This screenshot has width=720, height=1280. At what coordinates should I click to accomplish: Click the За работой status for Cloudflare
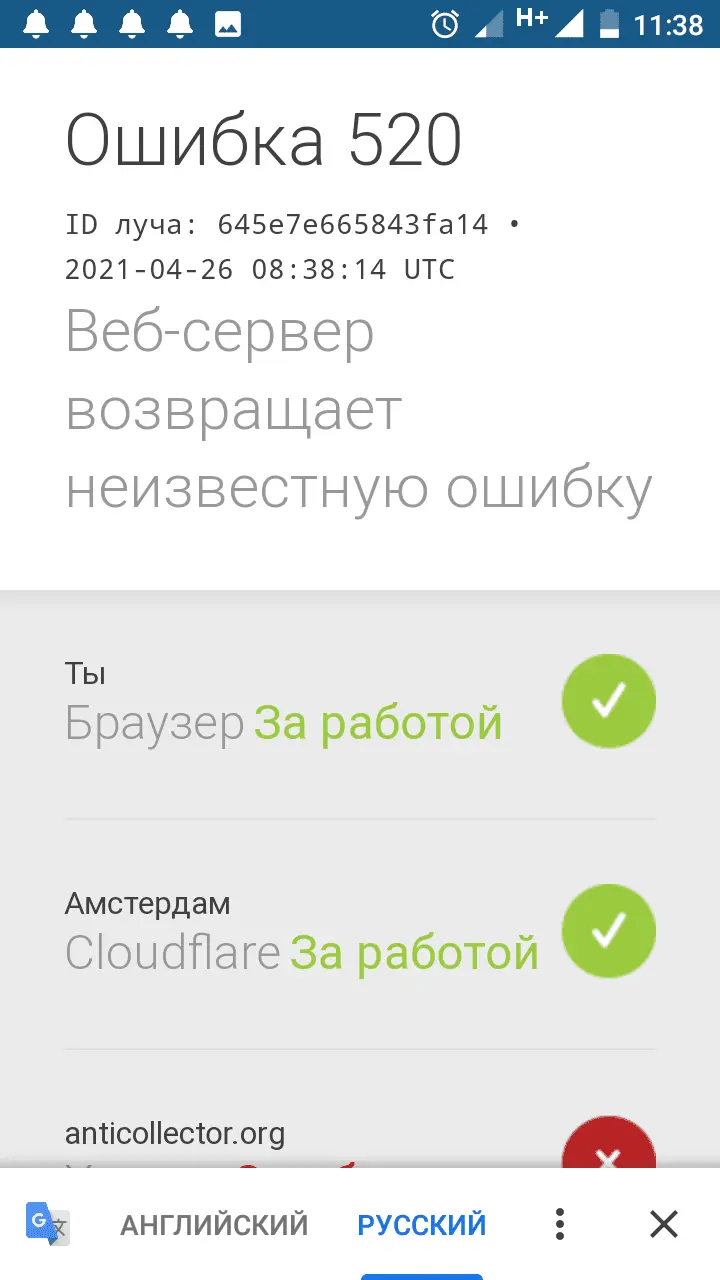(x=414, y=953)
